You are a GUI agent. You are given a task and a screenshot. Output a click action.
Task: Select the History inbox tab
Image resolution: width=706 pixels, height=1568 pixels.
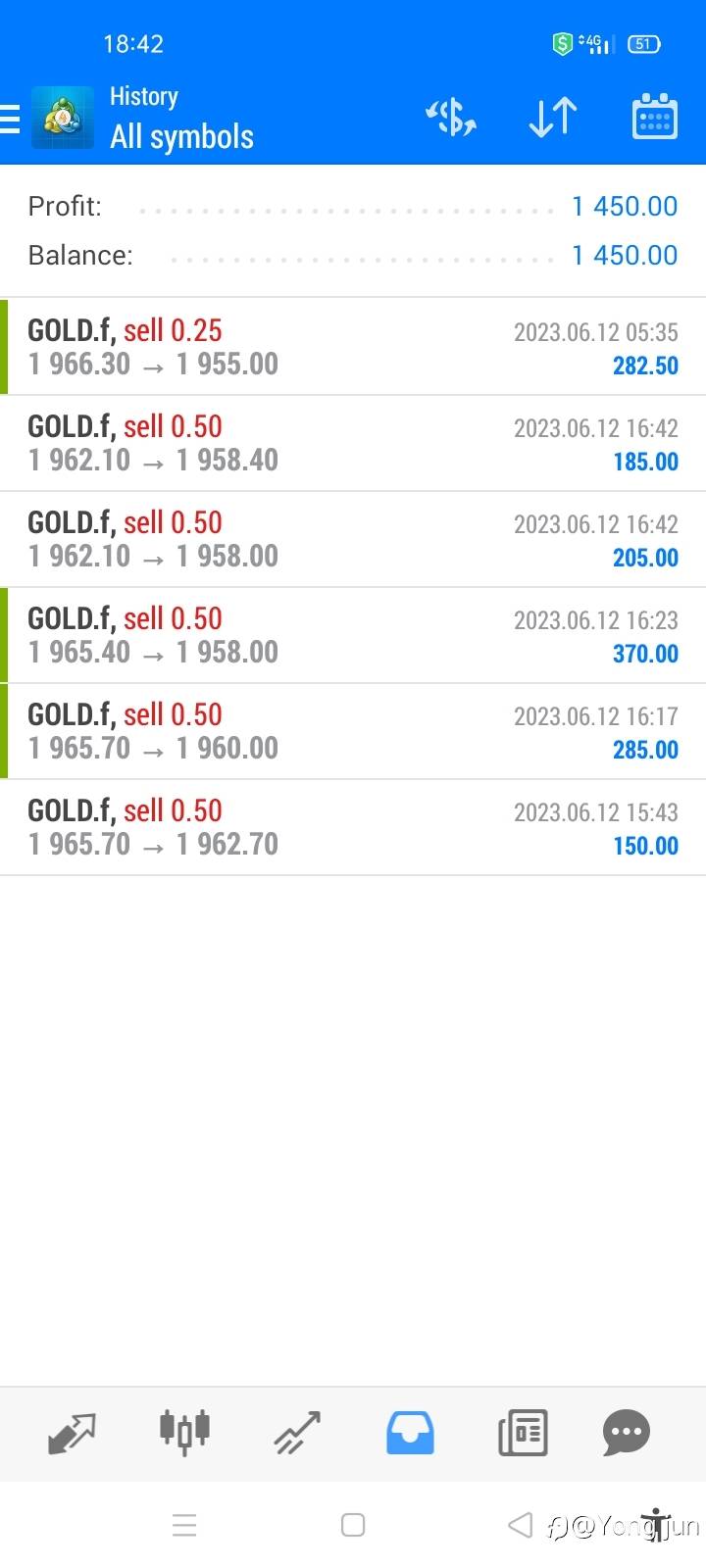pyautogui.click(x=410, y=1434)
